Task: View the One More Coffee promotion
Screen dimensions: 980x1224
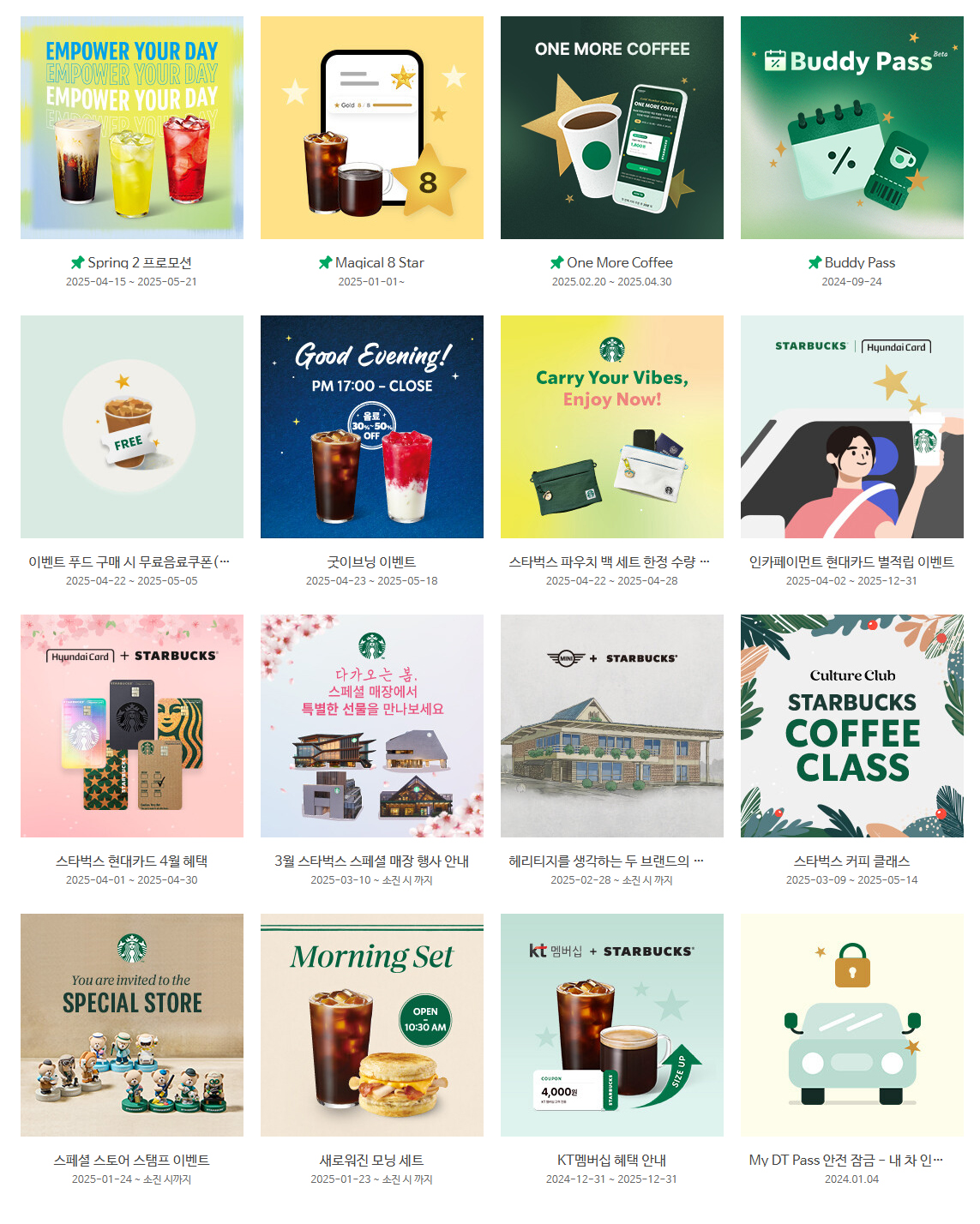Action: coord(612,128)
